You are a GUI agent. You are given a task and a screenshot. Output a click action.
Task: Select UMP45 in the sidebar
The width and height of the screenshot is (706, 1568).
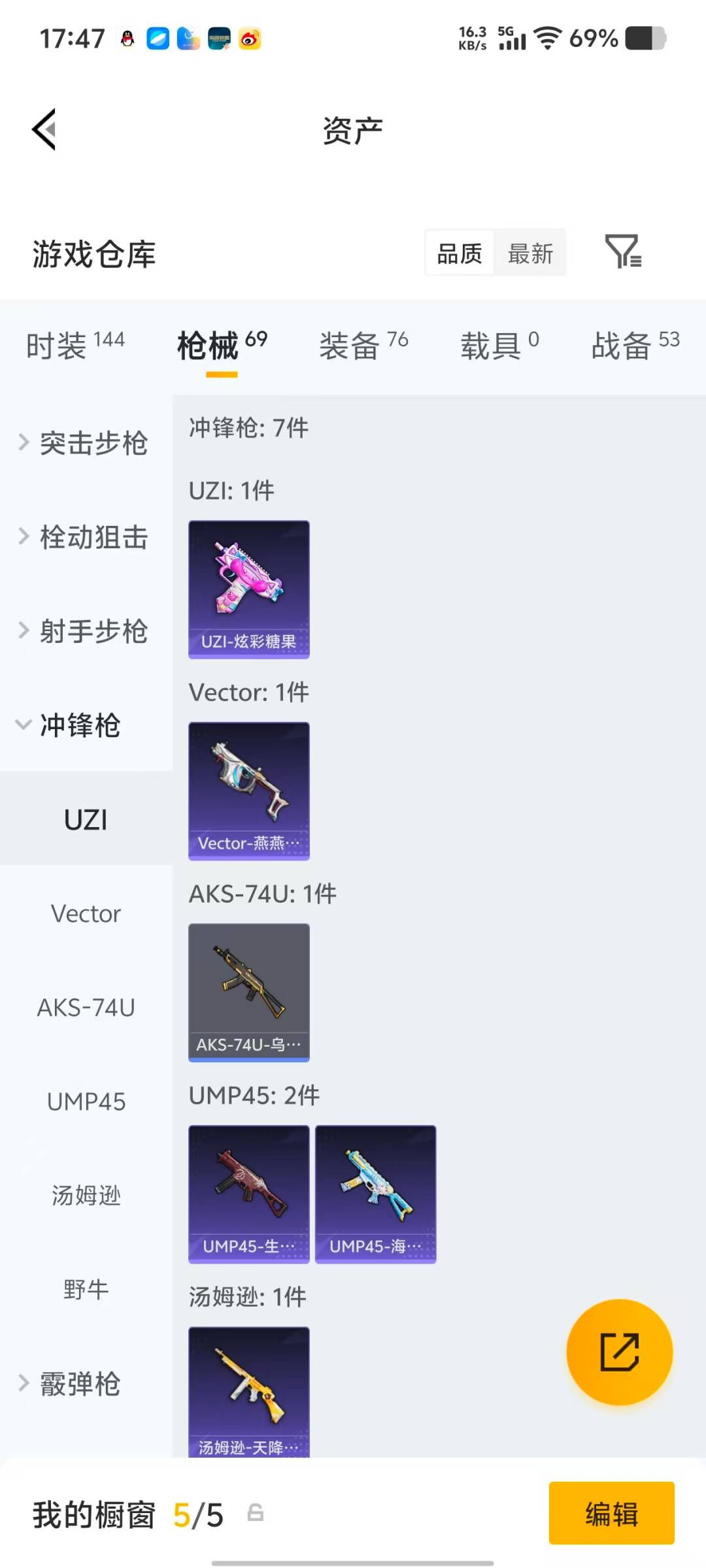pyautogui.click(x=86, y=1102)
